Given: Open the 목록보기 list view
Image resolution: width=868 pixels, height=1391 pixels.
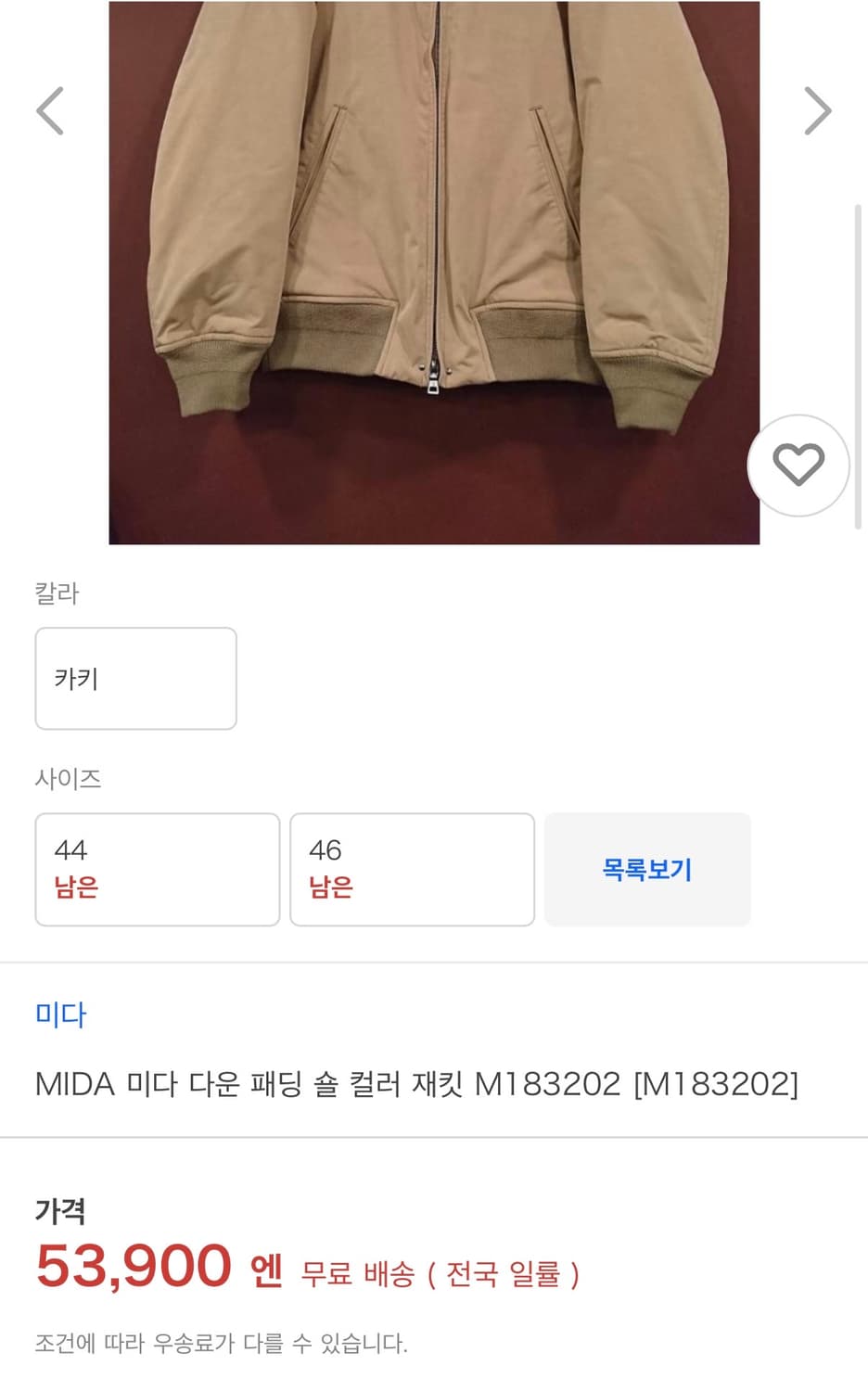Looking at the screenshot, I should [647, 869].
